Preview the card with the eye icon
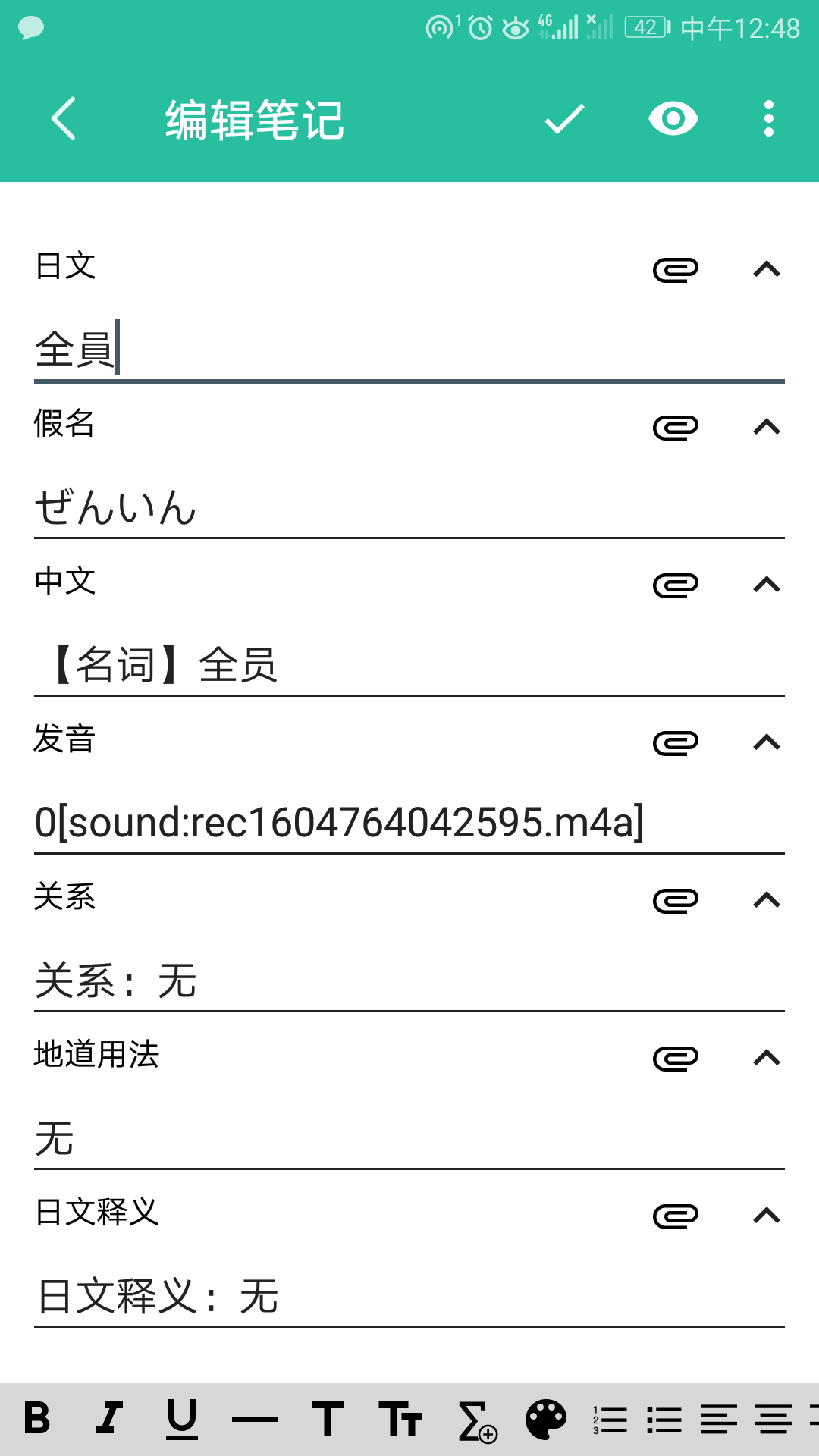Screen dimensions: 819x1456 pyautogui.click(x=673, y=119)
